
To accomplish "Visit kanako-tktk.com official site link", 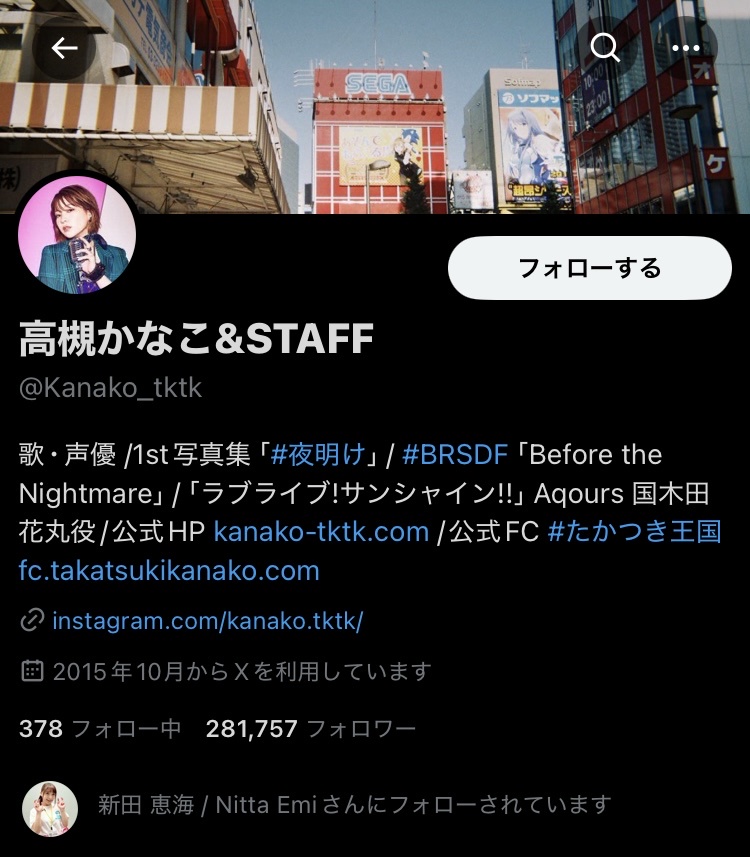I will [x=321, y=531].
